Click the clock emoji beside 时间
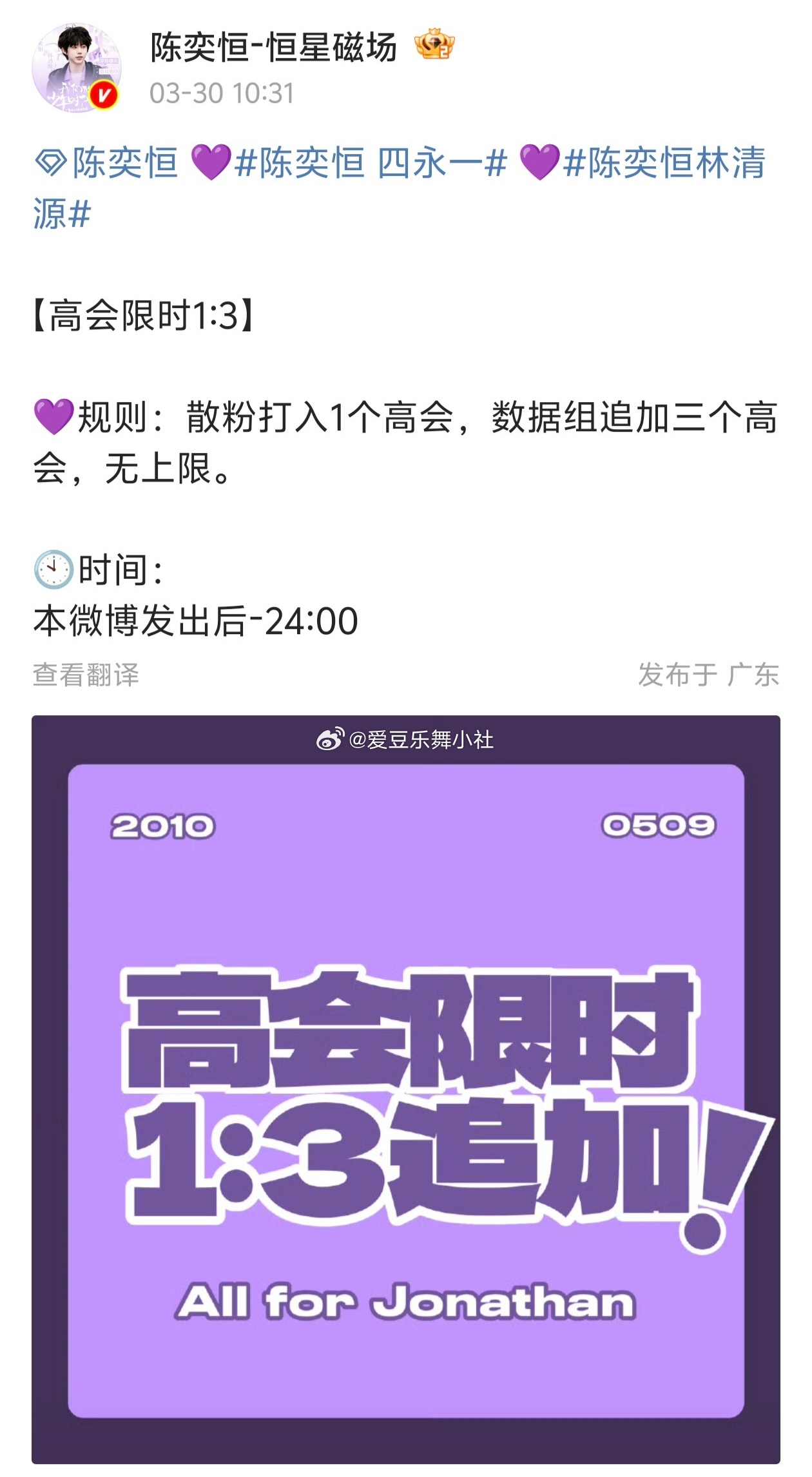 tap(55, 570)
